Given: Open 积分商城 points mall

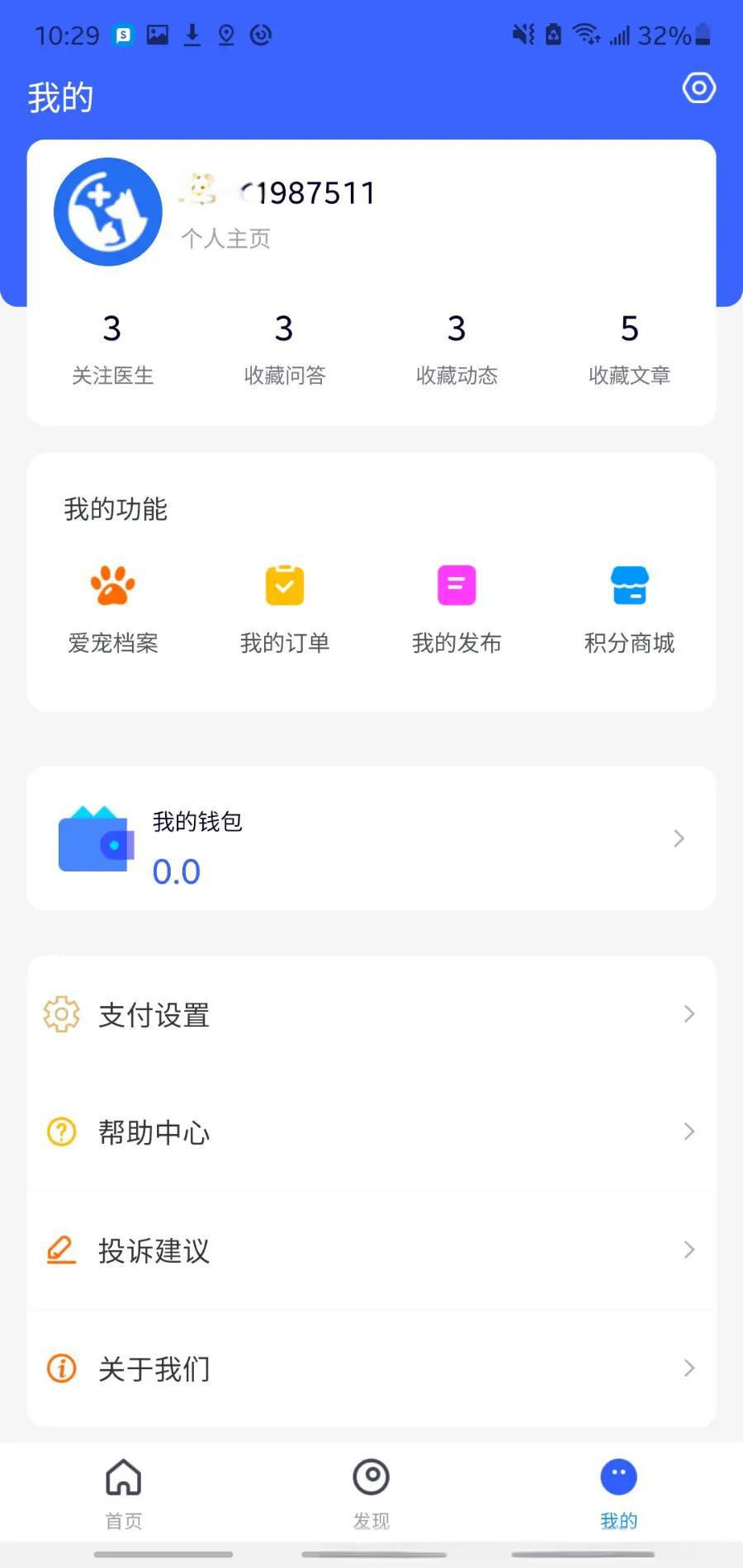Looking at the screenshot, I should coord(629,610).
